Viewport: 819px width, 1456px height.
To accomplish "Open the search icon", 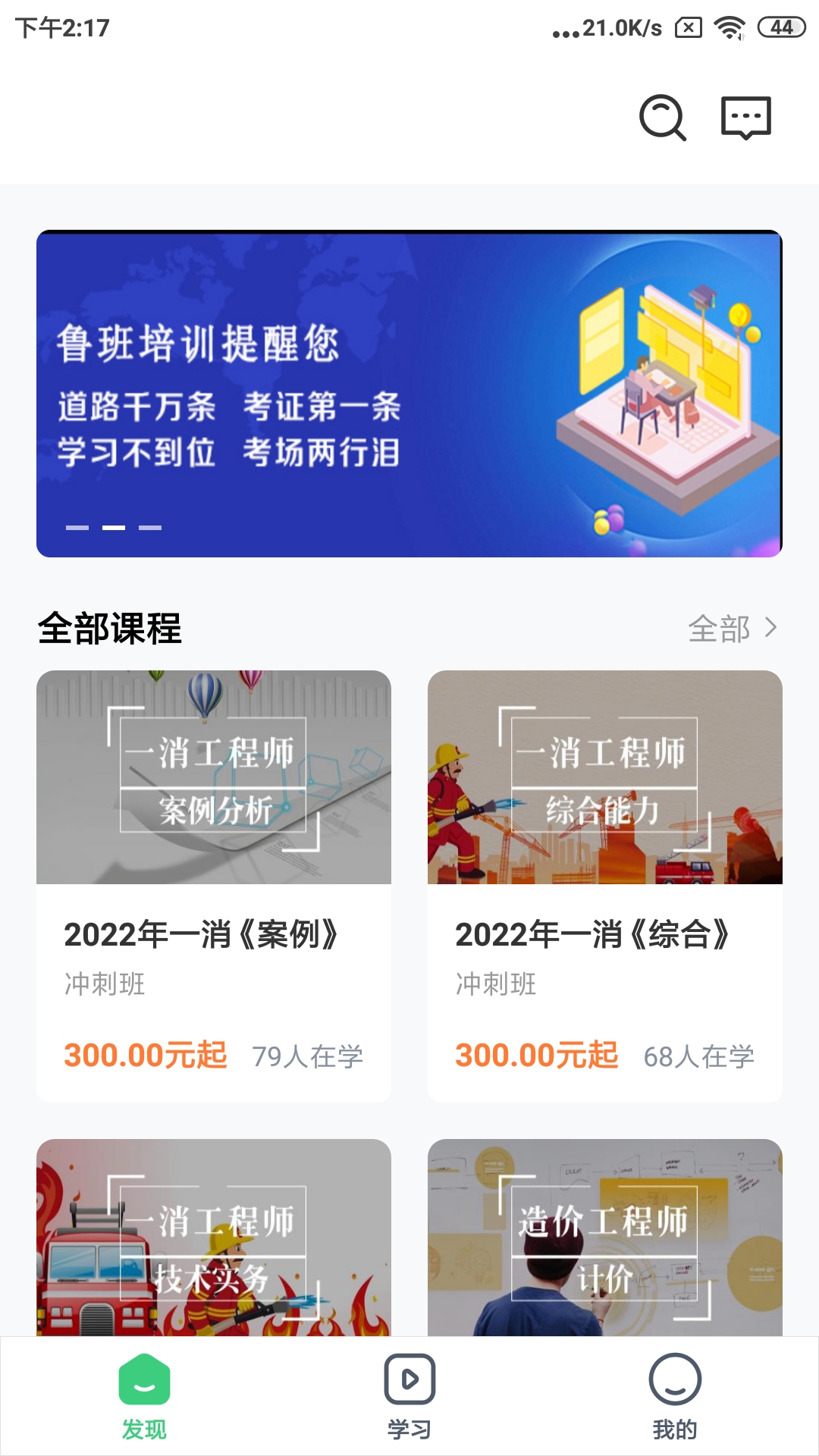I will tap(661, 118).
